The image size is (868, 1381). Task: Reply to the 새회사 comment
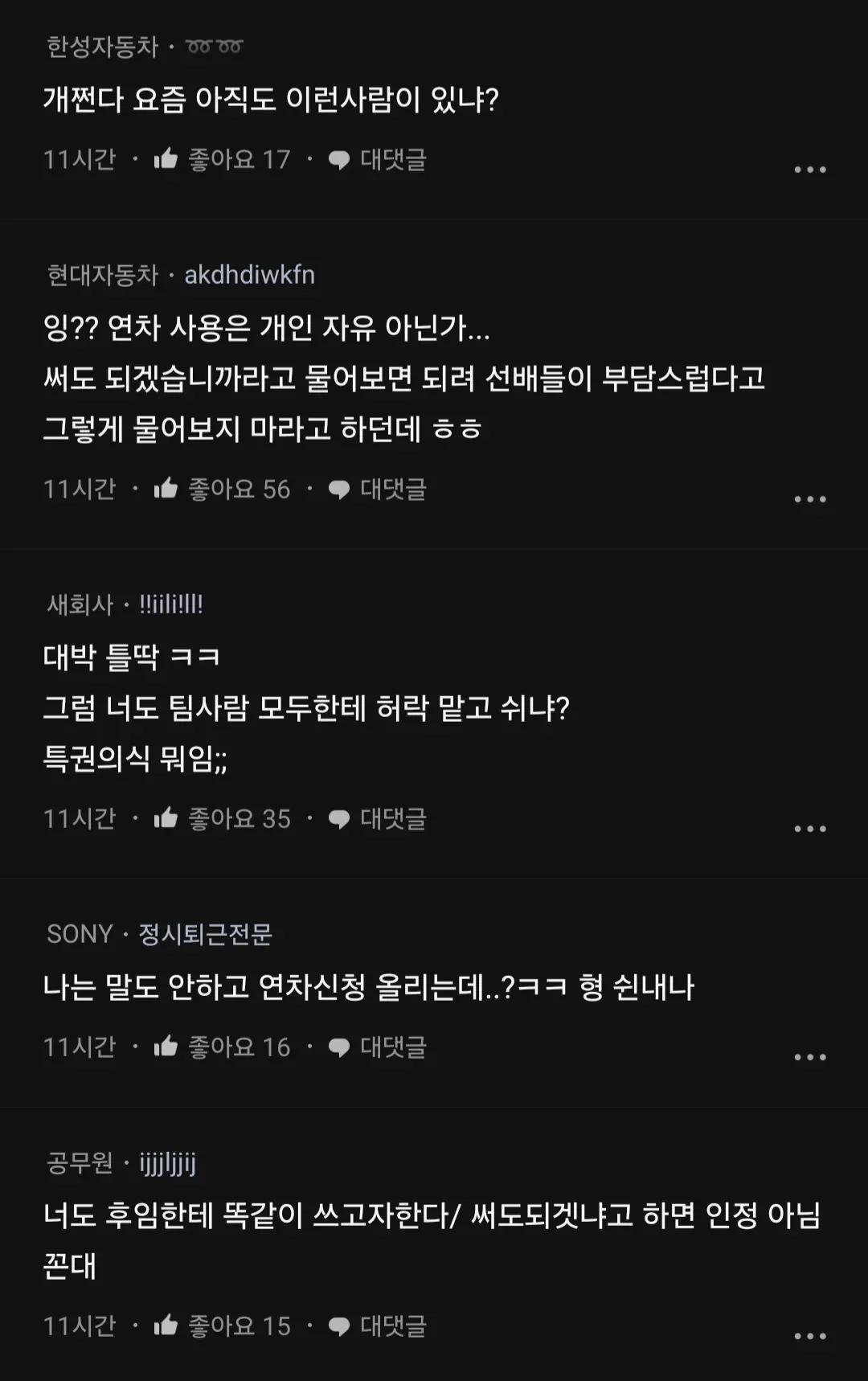point(378,819)
